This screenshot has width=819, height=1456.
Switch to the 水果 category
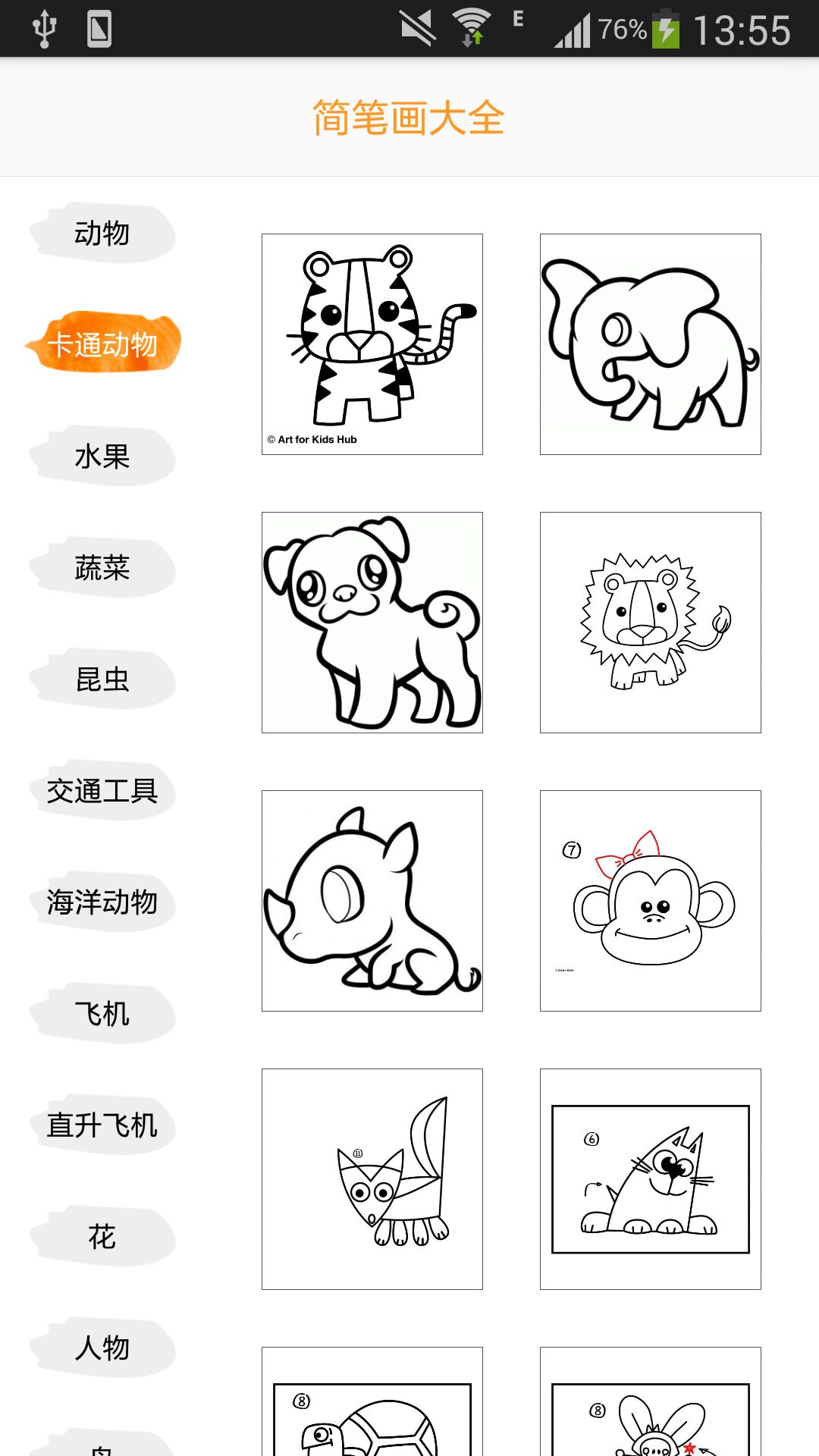coord(102,456)
